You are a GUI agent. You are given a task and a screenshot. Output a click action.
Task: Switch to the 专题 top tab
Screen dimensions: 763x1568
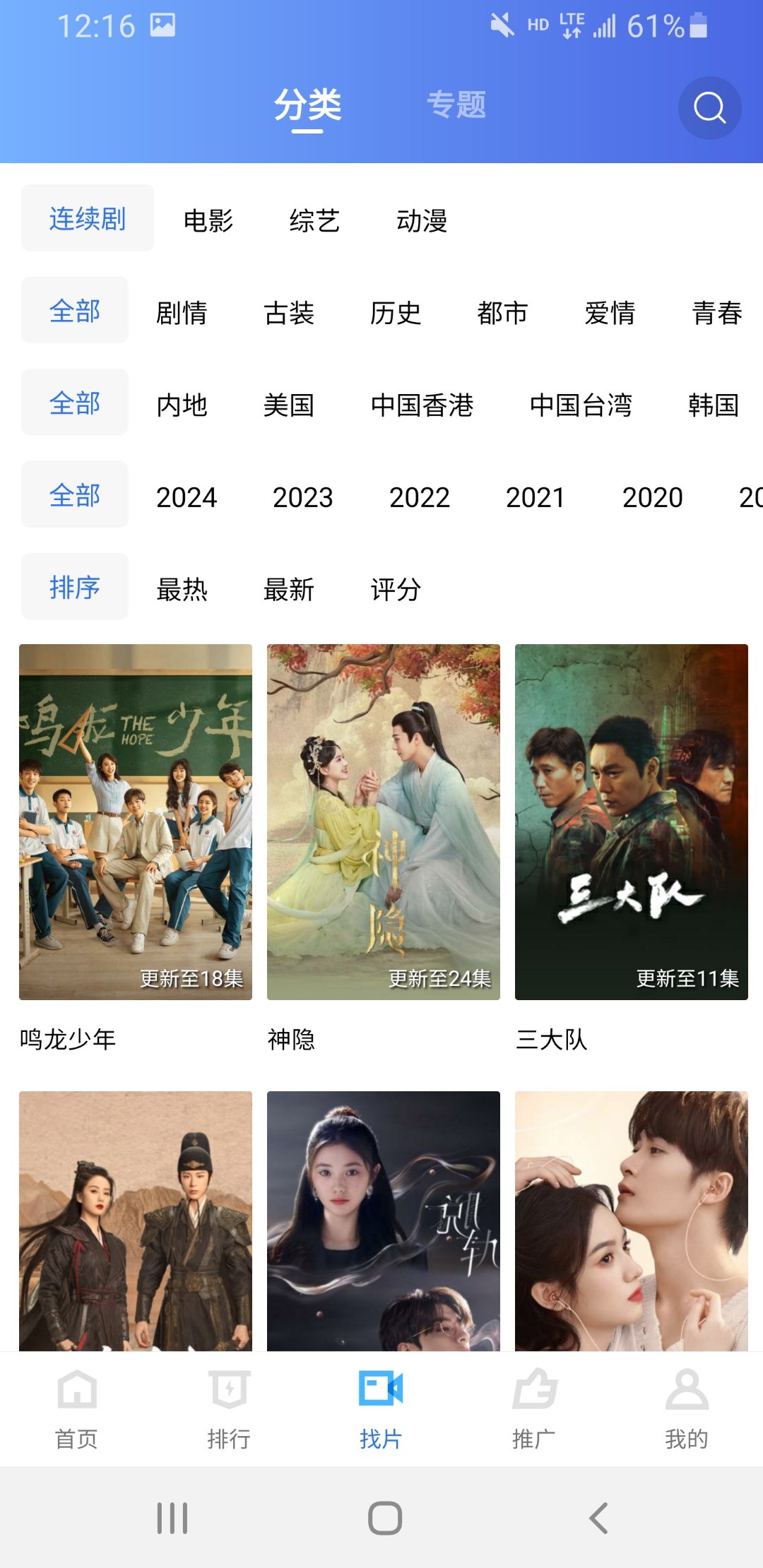[x=456, y=105]
